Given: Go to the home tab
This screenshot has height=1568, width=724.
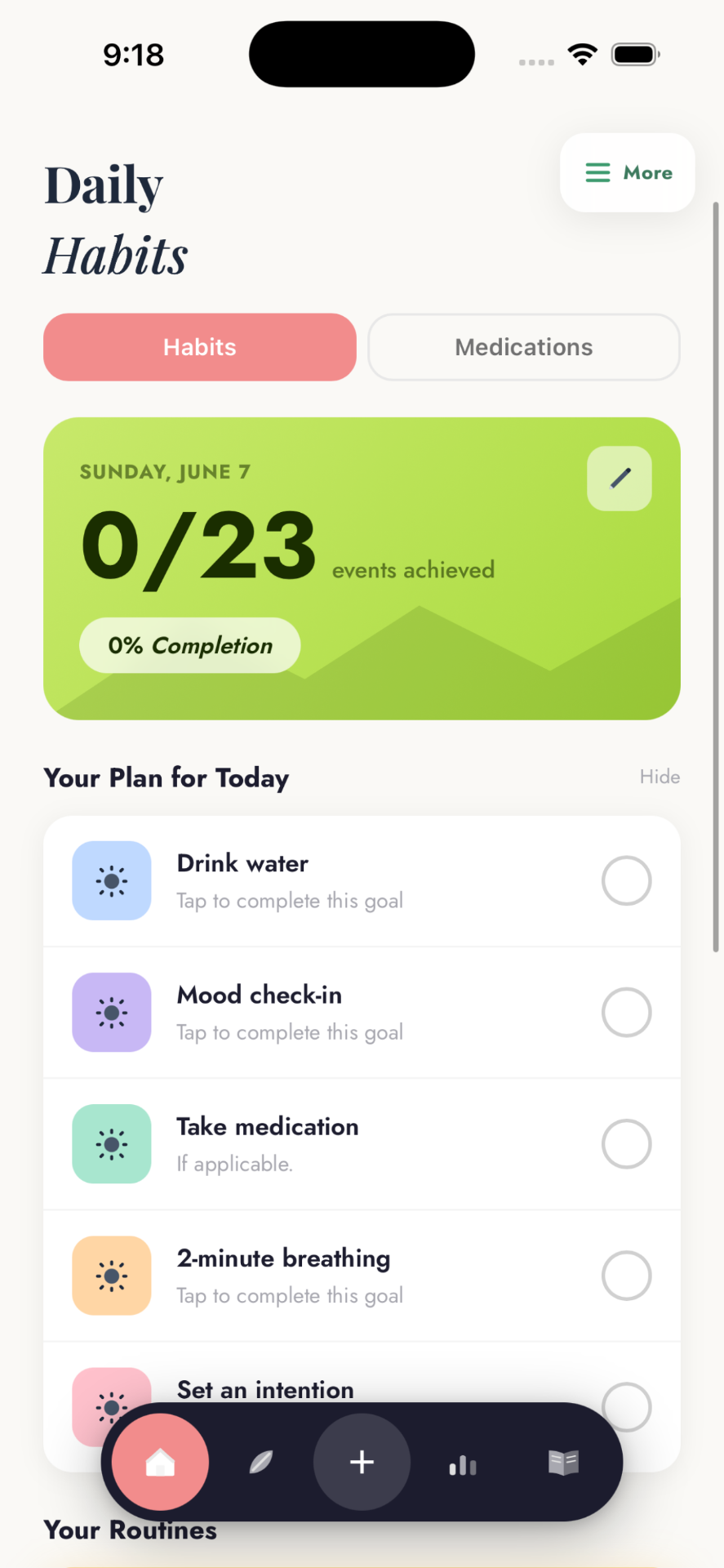Looking at the screenshot, I should 160,1462.
